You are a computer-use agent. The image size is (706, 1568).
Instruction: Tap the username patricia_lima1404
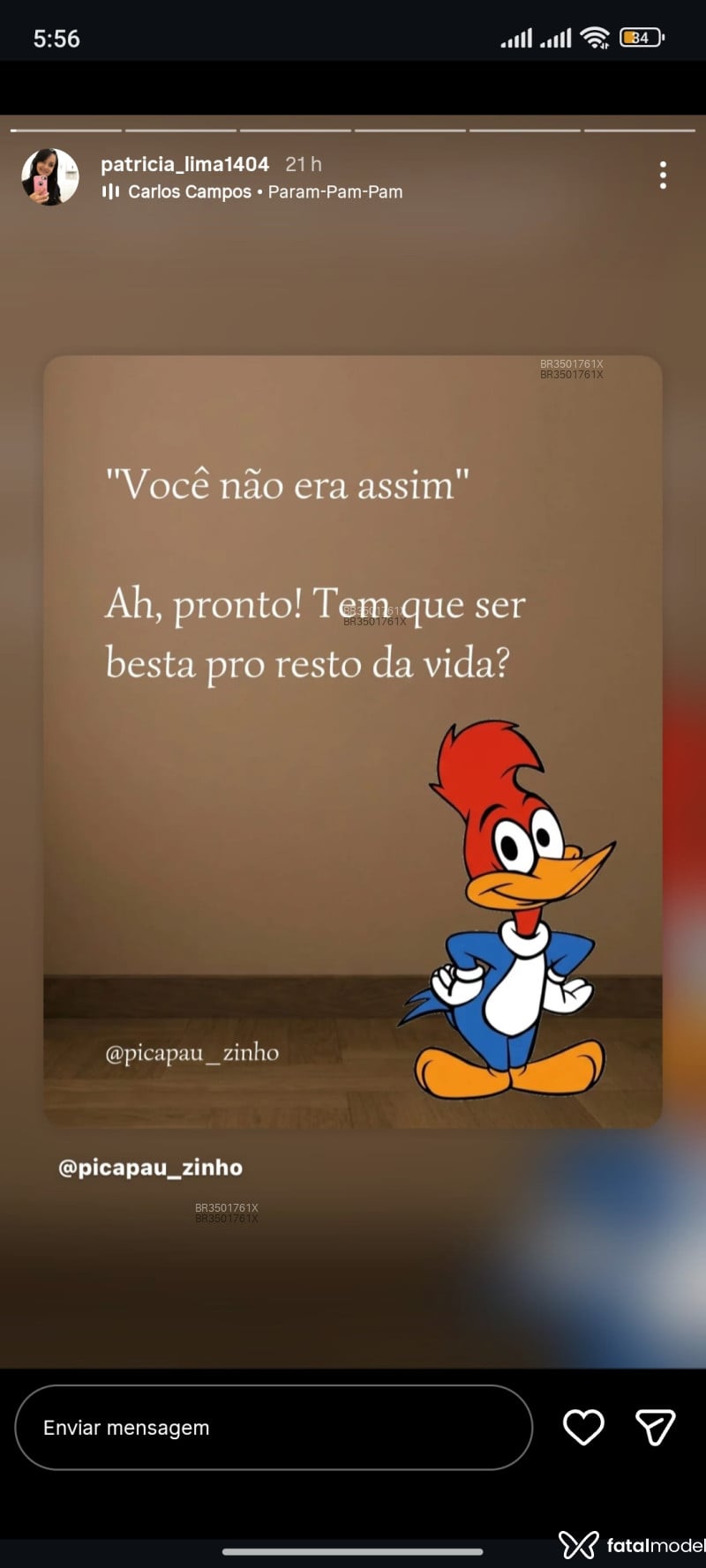click(184, 164)
